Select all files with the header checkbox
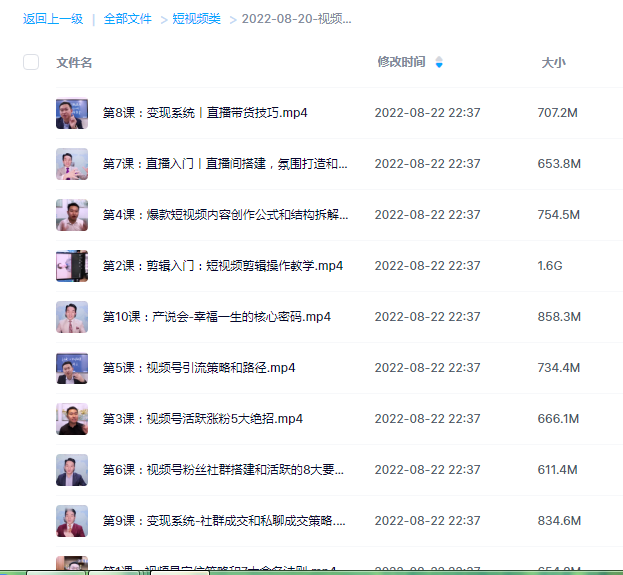This screenshot has height=575, width=623. [x=31, y=62]
